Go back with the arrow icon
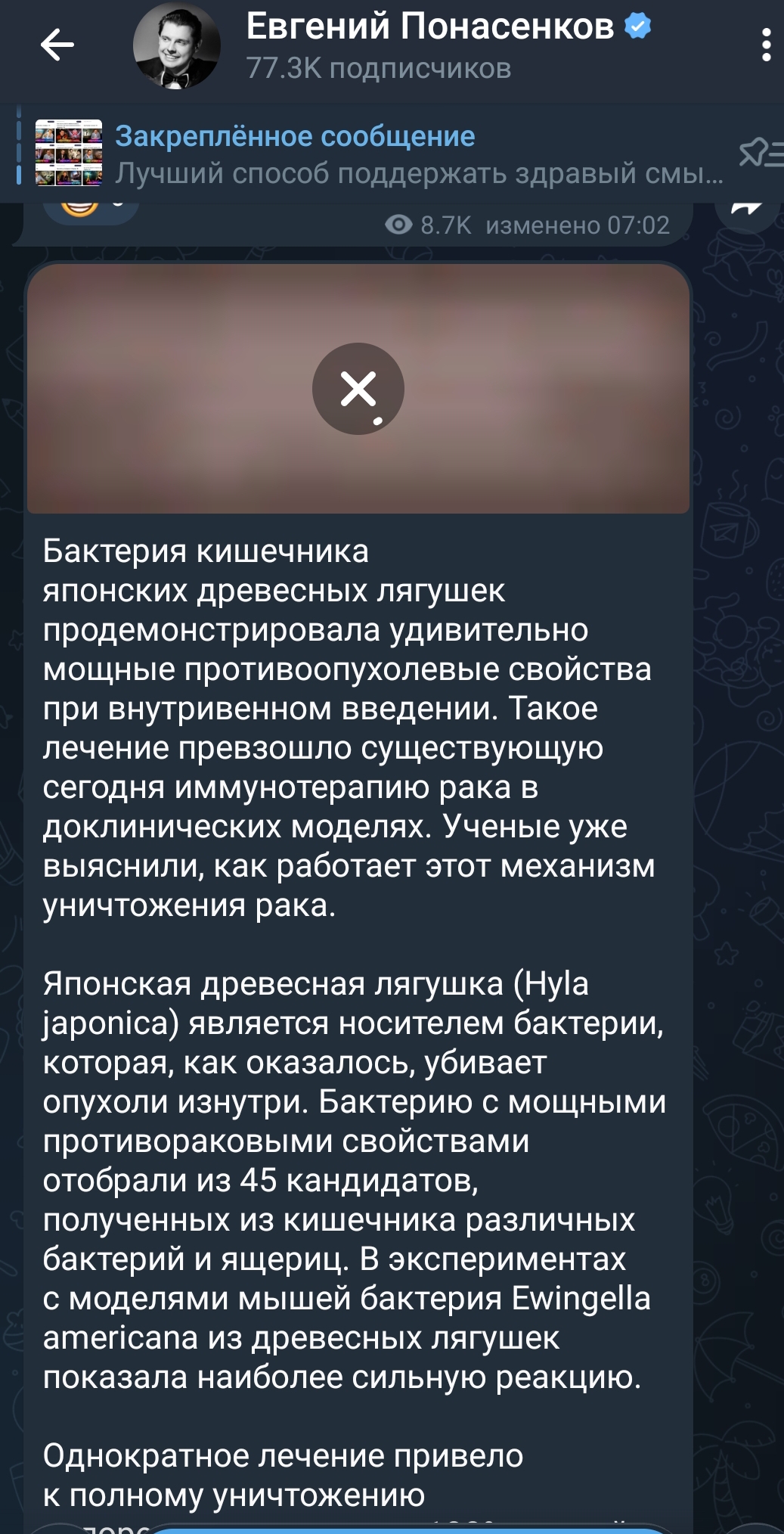The height and width of the screenshot is (1534, 784). pyautogui.click(x=57, y=45)
